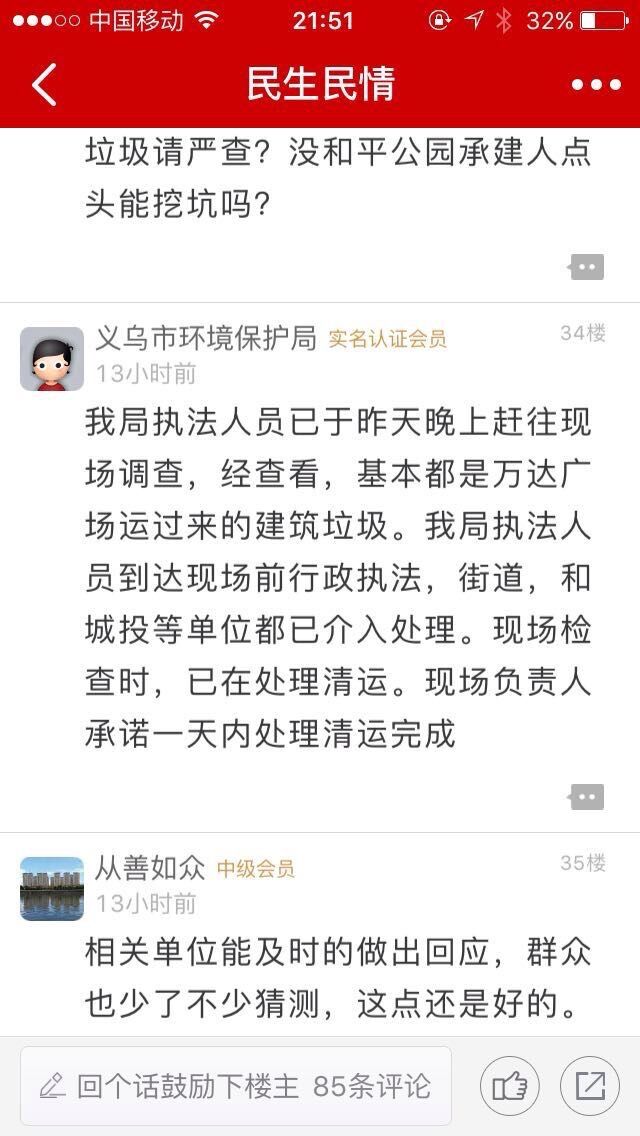Image resolution: width=640 pixels, height=1136 pixels.
Task: Open 从善如众 username link
Action: click(150, 868)
